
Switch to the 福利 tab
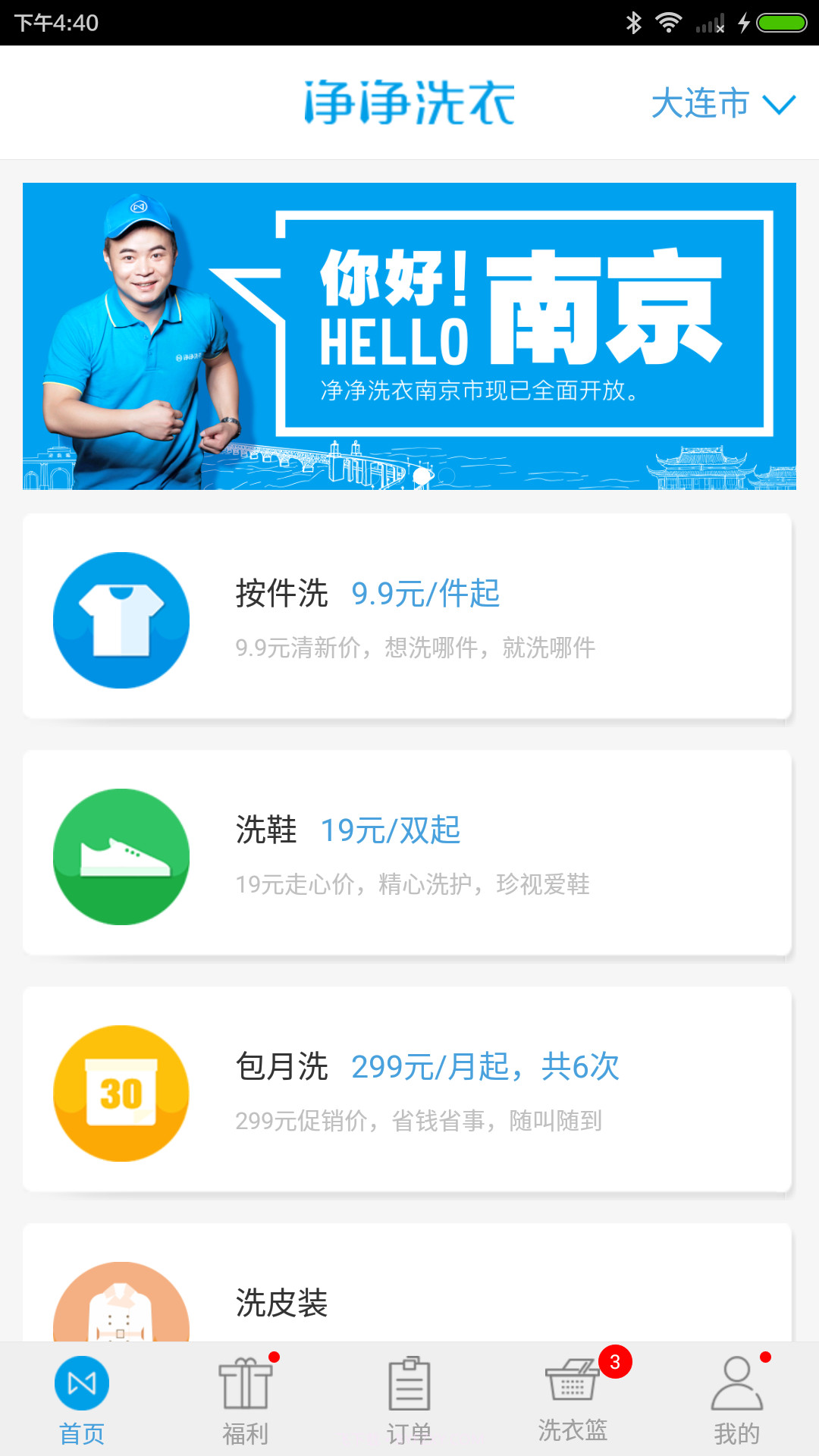tap(245, 1407)
